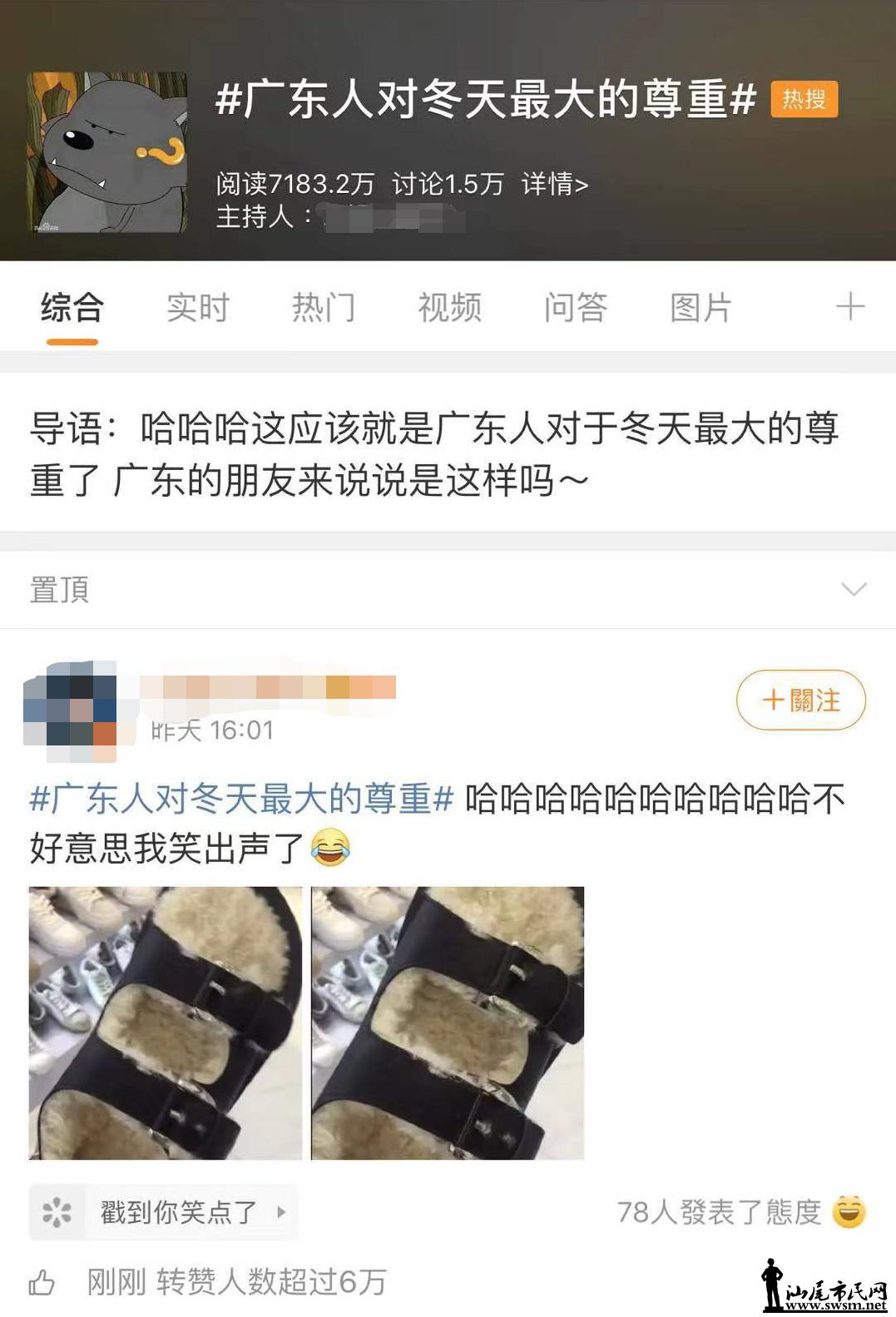Switch to the 实时 tab
The height and width of the screenshot is (1317, 896).
[197, 308]
